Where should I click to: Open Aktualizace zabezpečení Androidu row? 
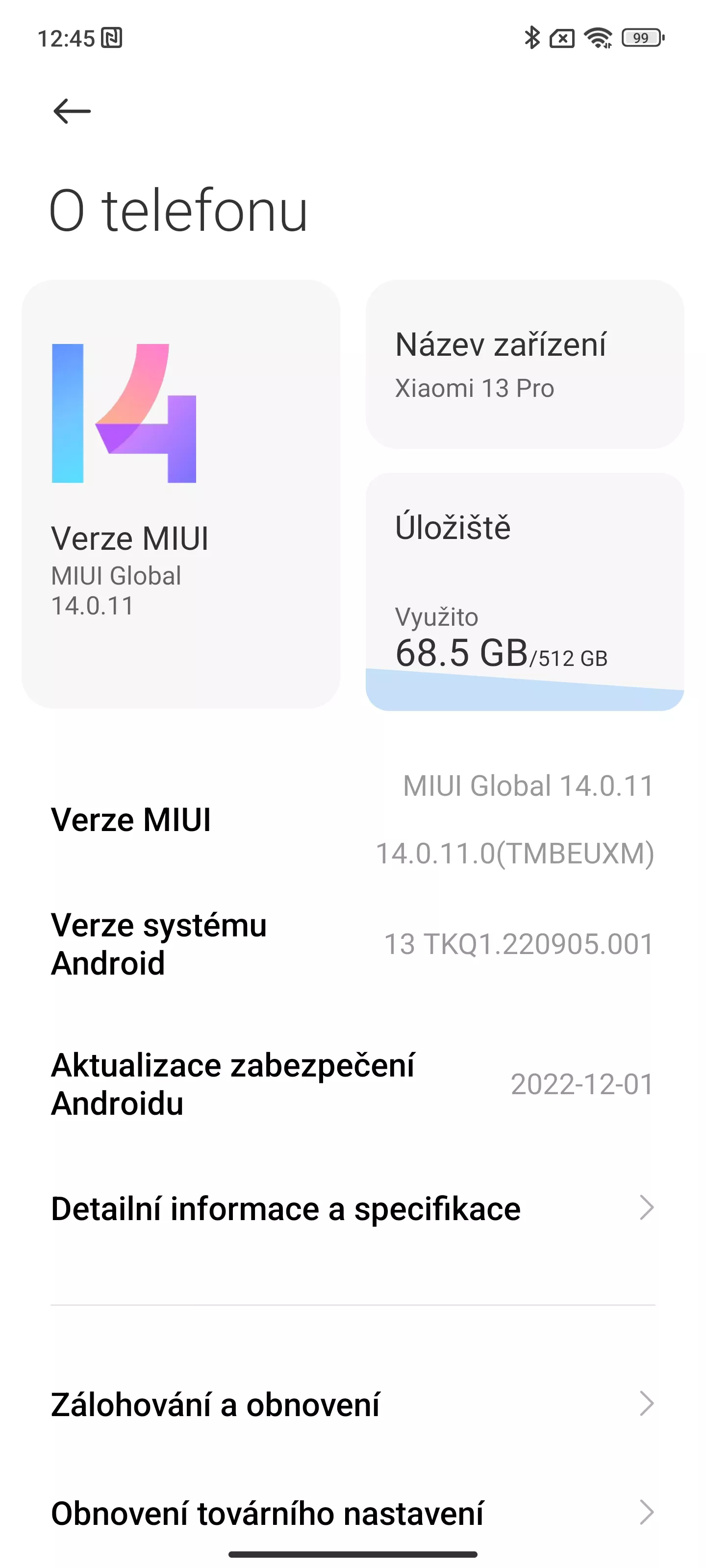click(x=353, y=1084)
